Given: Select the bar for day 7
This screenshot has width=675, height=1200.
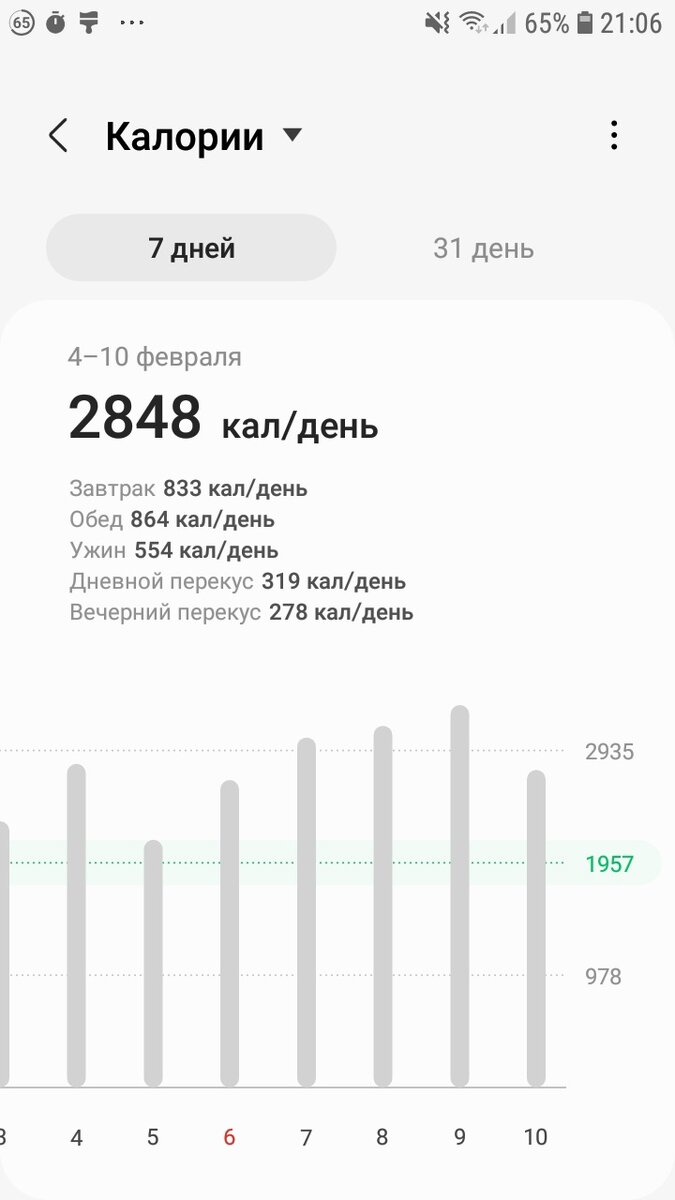Looking at the screenshot, I should pyautogui.click(x=306, y=913).
